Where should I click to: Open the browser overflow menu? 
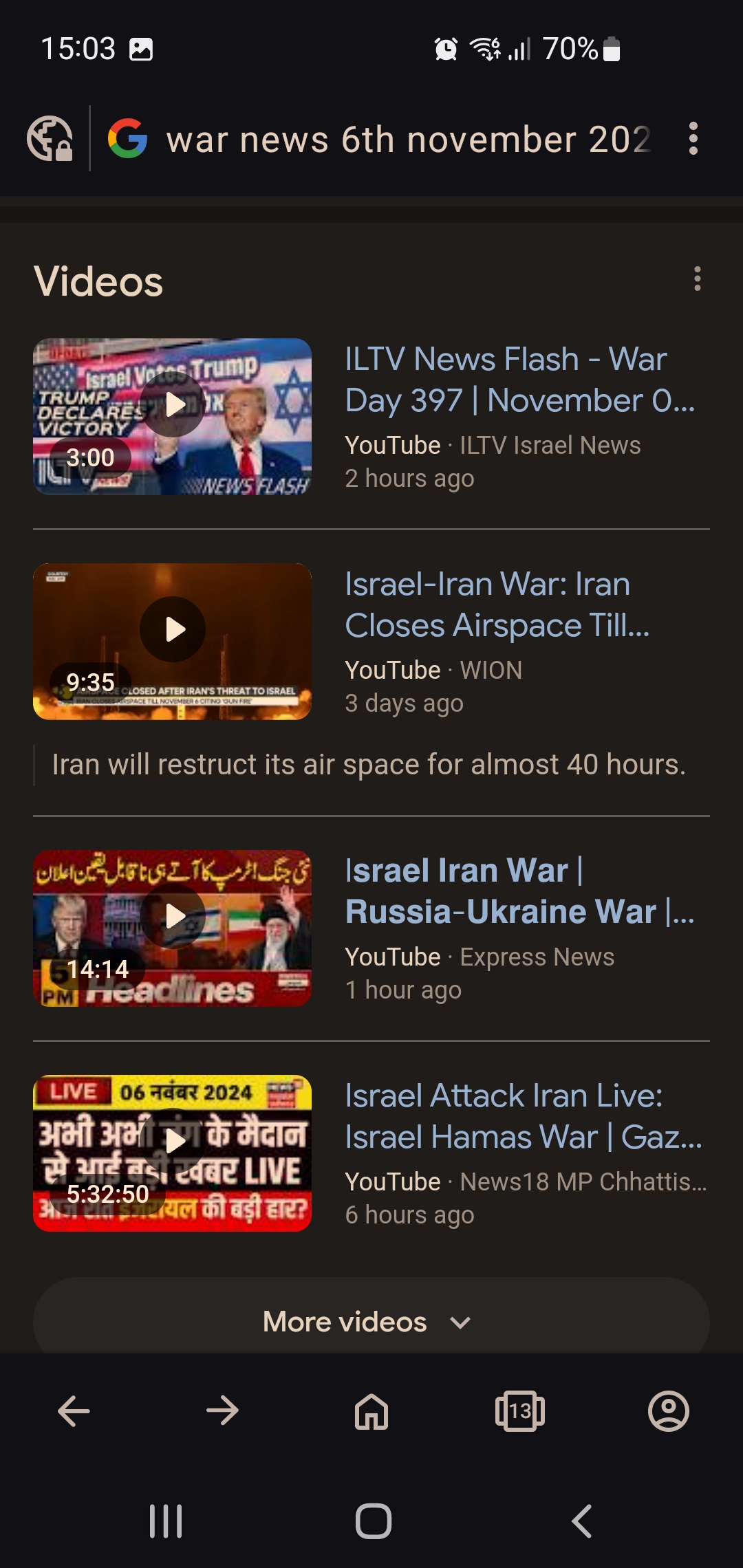coord(693,139)
